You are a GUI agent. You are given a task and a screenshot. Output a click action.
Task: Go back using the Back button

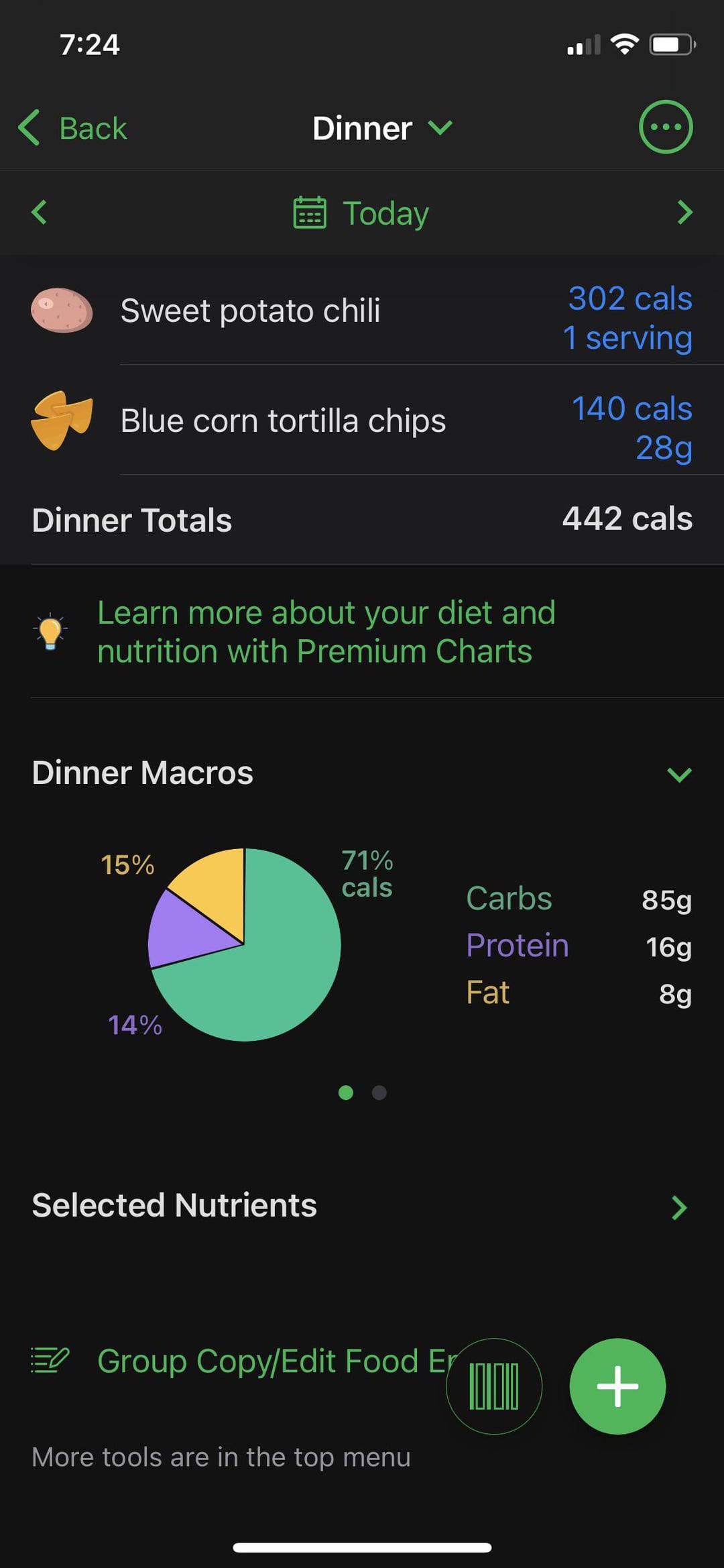72,127
